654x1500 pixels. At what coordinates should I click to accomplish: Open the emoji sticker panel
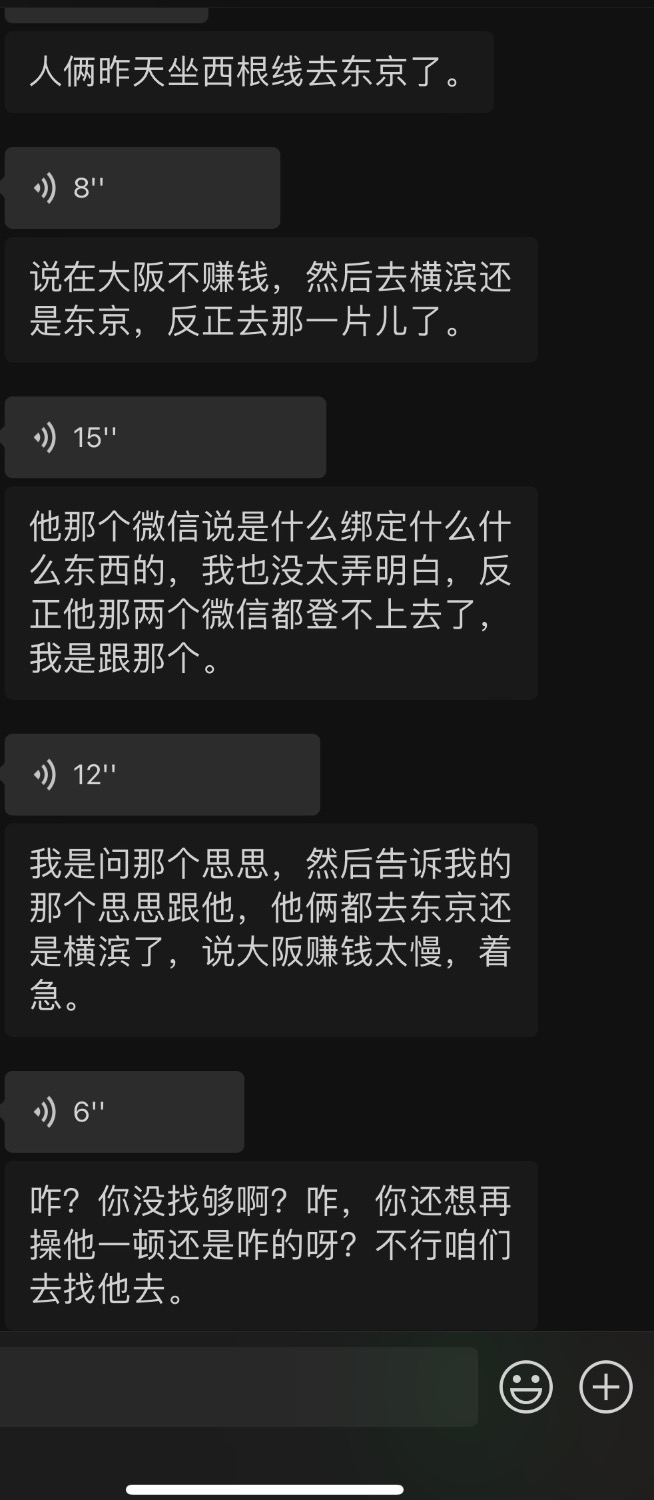(x=526, y=1387)
